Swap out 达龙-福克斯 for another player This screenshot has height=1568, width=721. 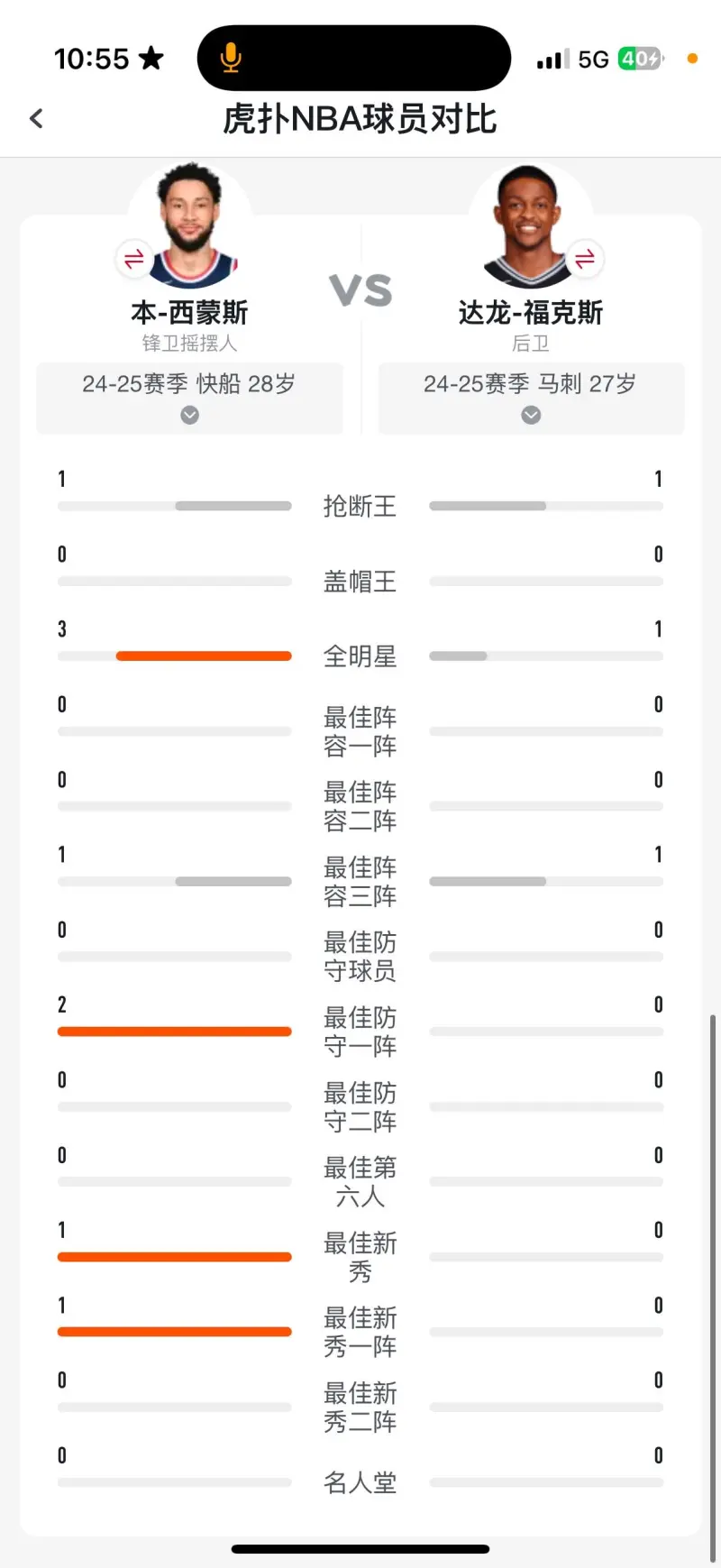coord(585,260)
